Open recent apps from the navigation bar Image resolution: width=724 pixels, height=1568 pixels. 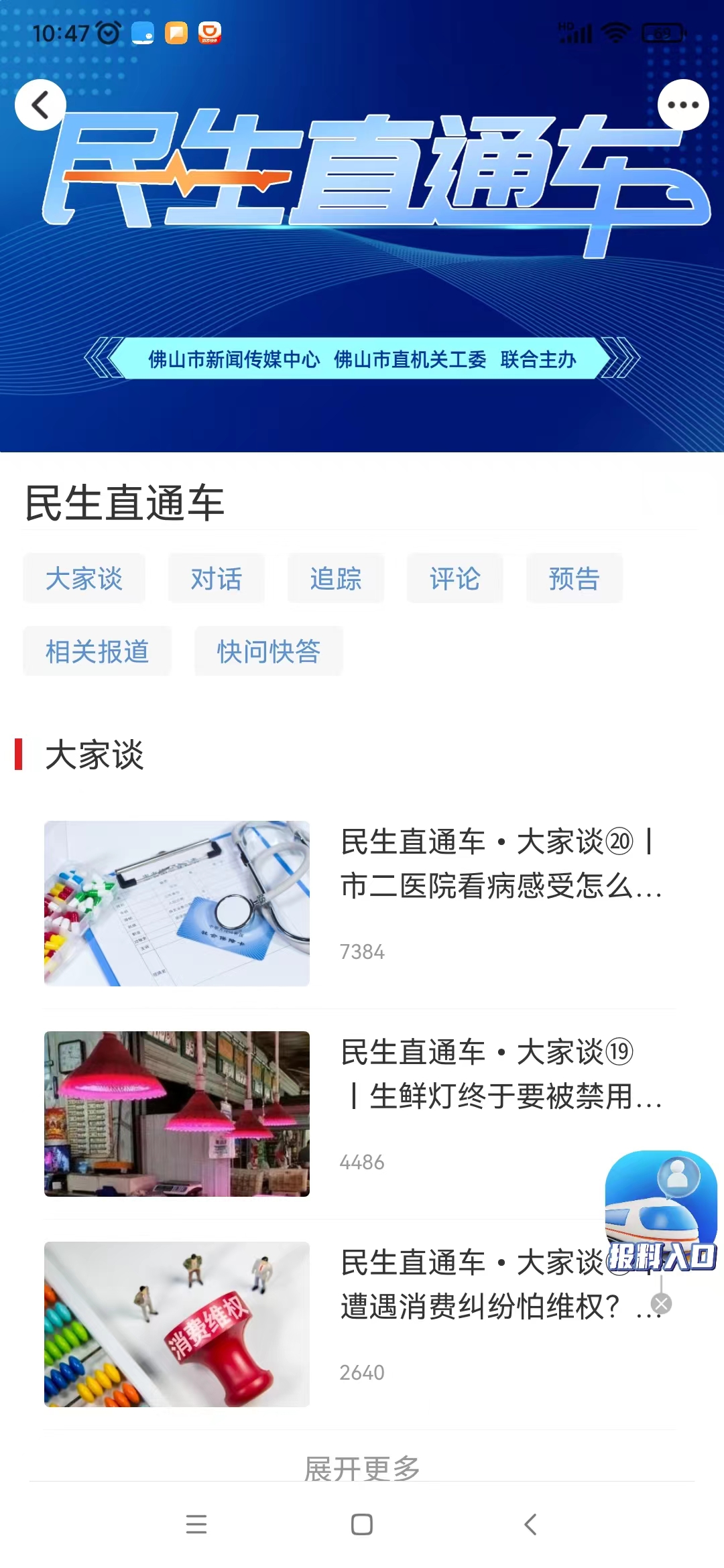tap(196, 1525)
